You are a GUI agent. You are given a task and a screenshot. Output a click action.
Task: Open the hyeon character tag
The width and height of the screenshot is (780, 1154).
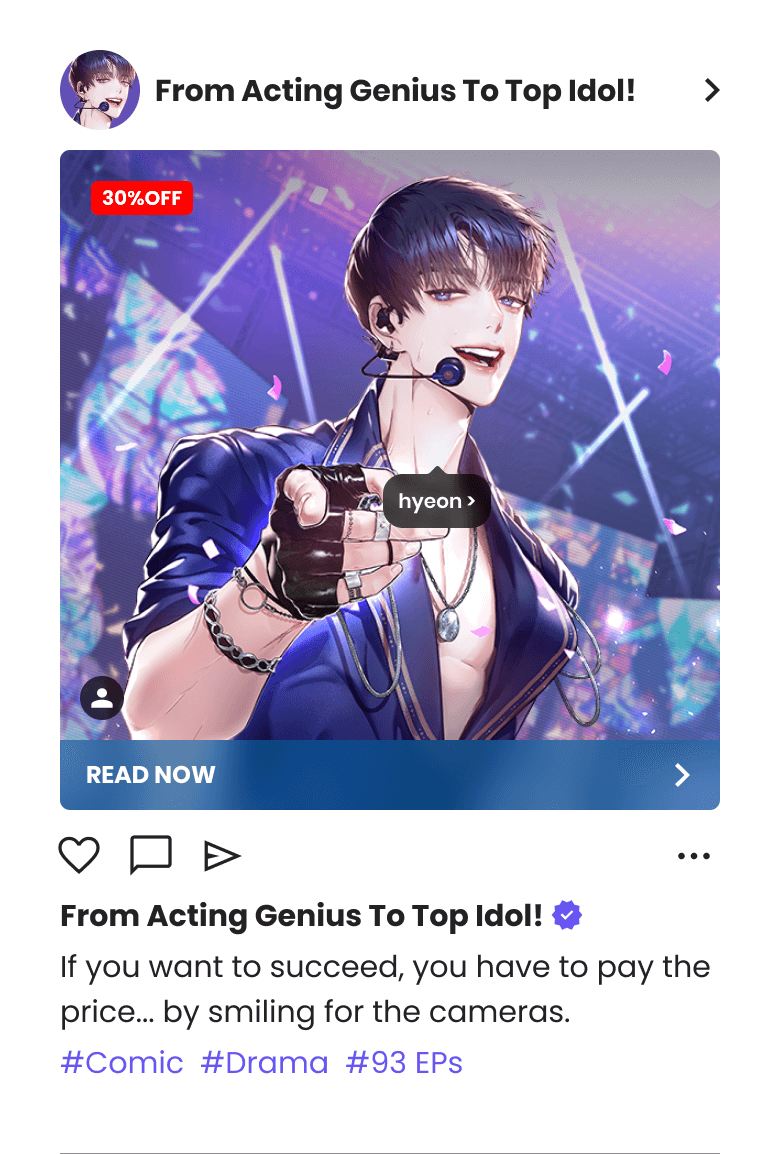coord(436,501)
